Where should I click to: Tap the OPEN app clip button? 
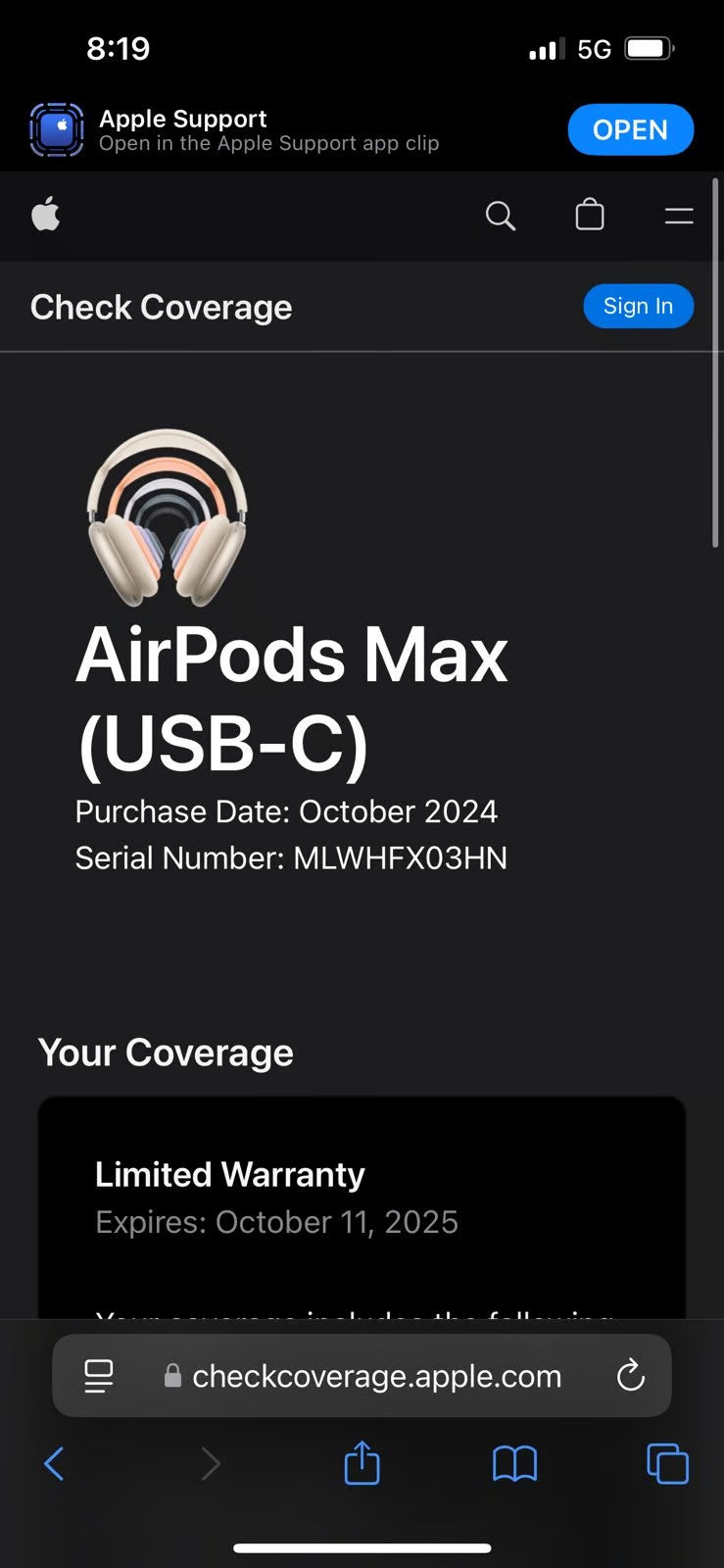(x=630, y=129)
